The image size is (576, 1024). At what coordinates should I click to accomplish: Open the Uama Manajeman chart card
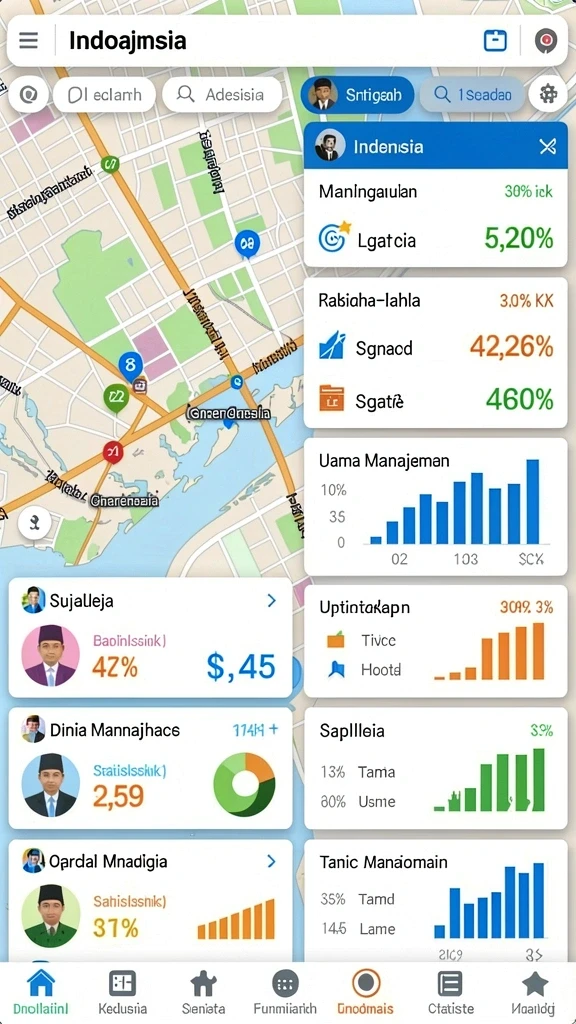point(436,507)
